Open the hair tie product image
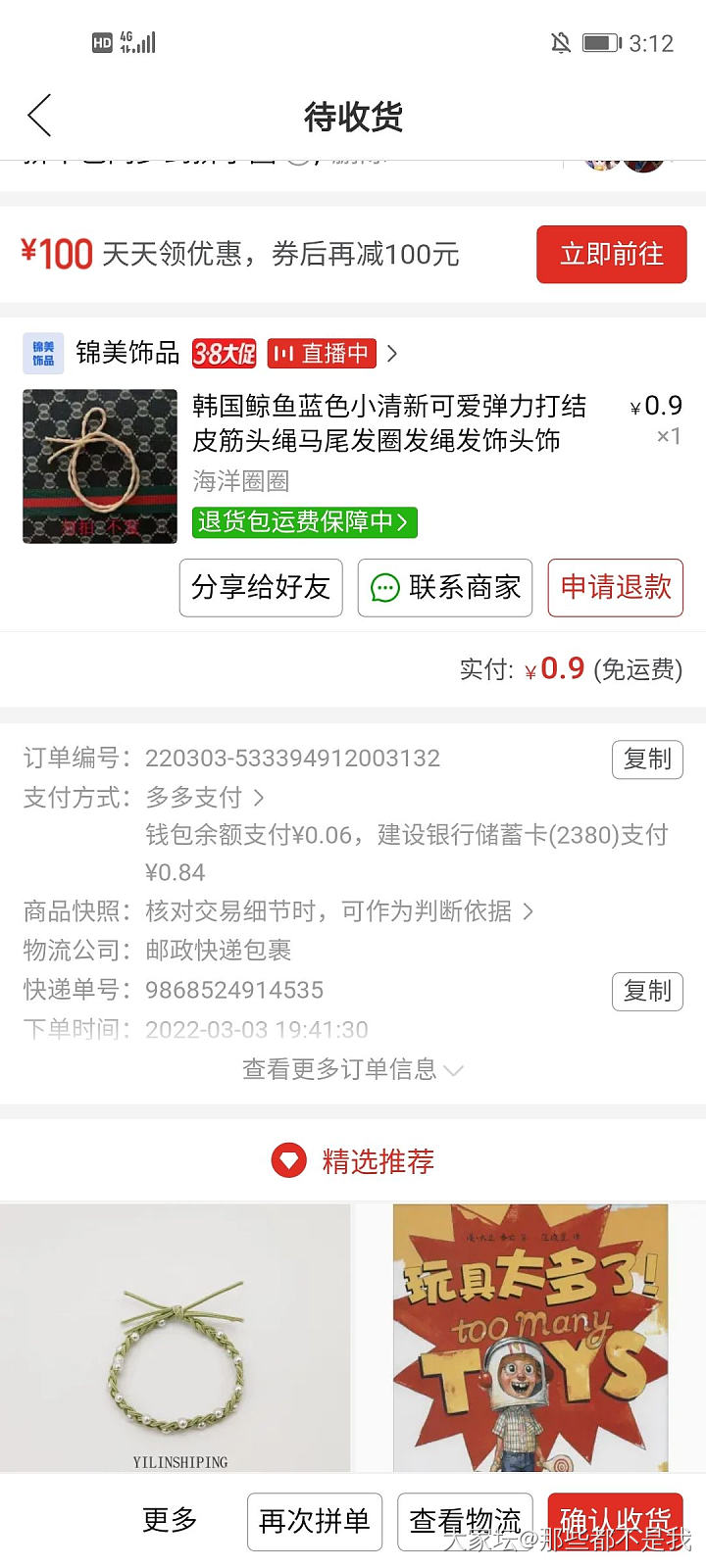Screen dimensions: 706x1568 pyautogui.click(x=100, y=465)
